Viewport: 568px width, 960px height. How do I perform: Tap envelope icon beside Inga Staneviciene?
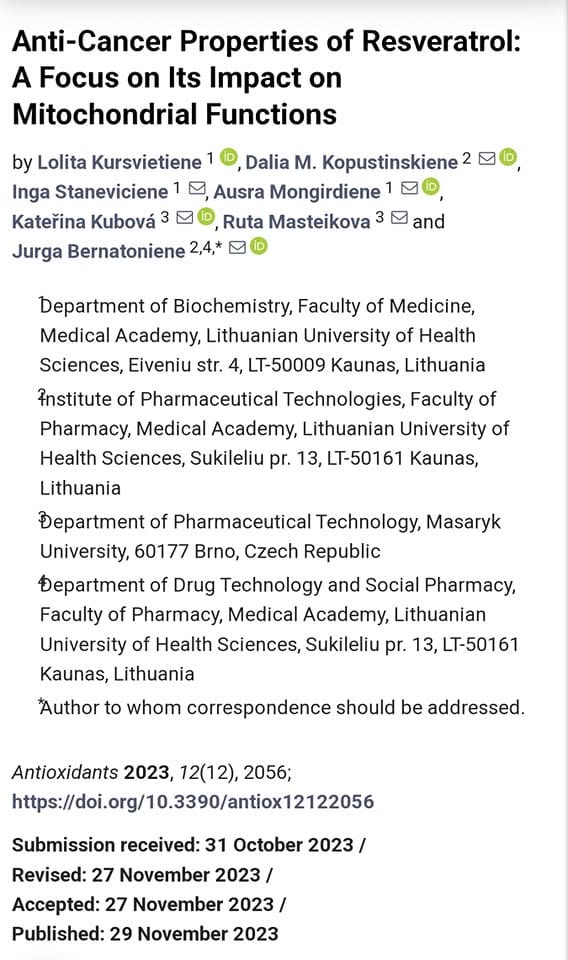pos(197,188)
